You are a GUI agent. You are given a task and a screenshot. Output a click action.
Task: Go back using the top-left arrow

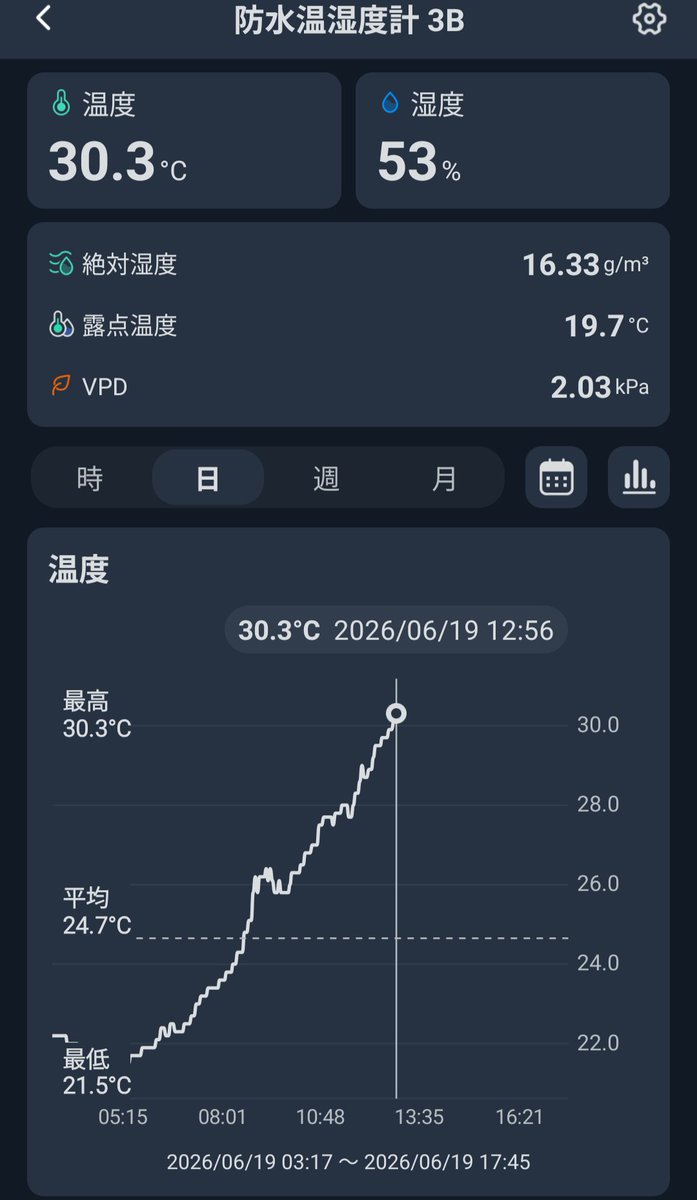(x=43, y=18)
